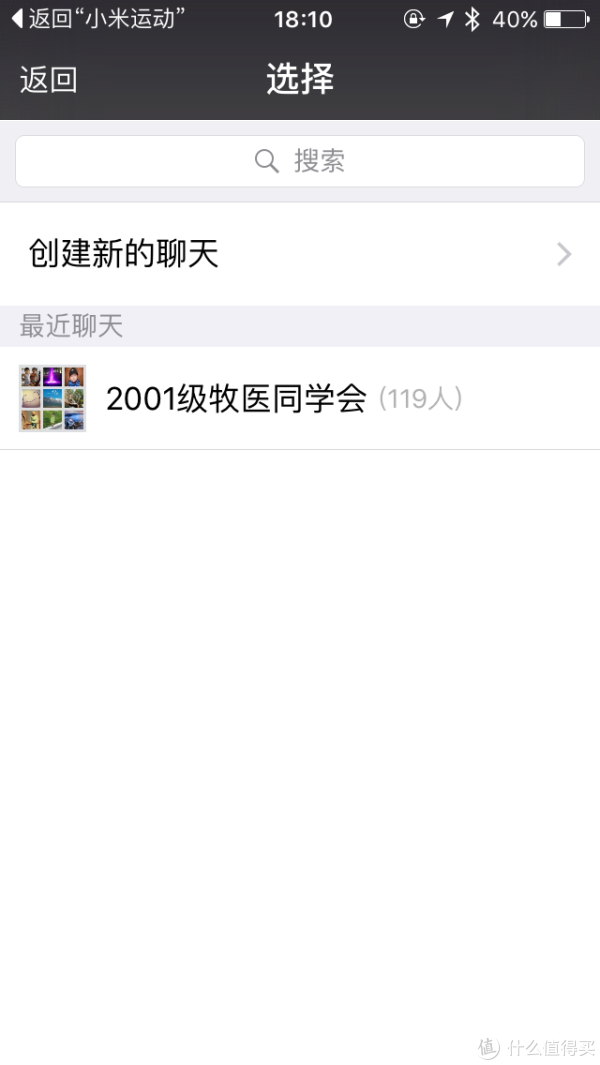The image size is (600, 1065).
Task: Tap the 返回 button in the header
Action: click(x=48, y=80)
